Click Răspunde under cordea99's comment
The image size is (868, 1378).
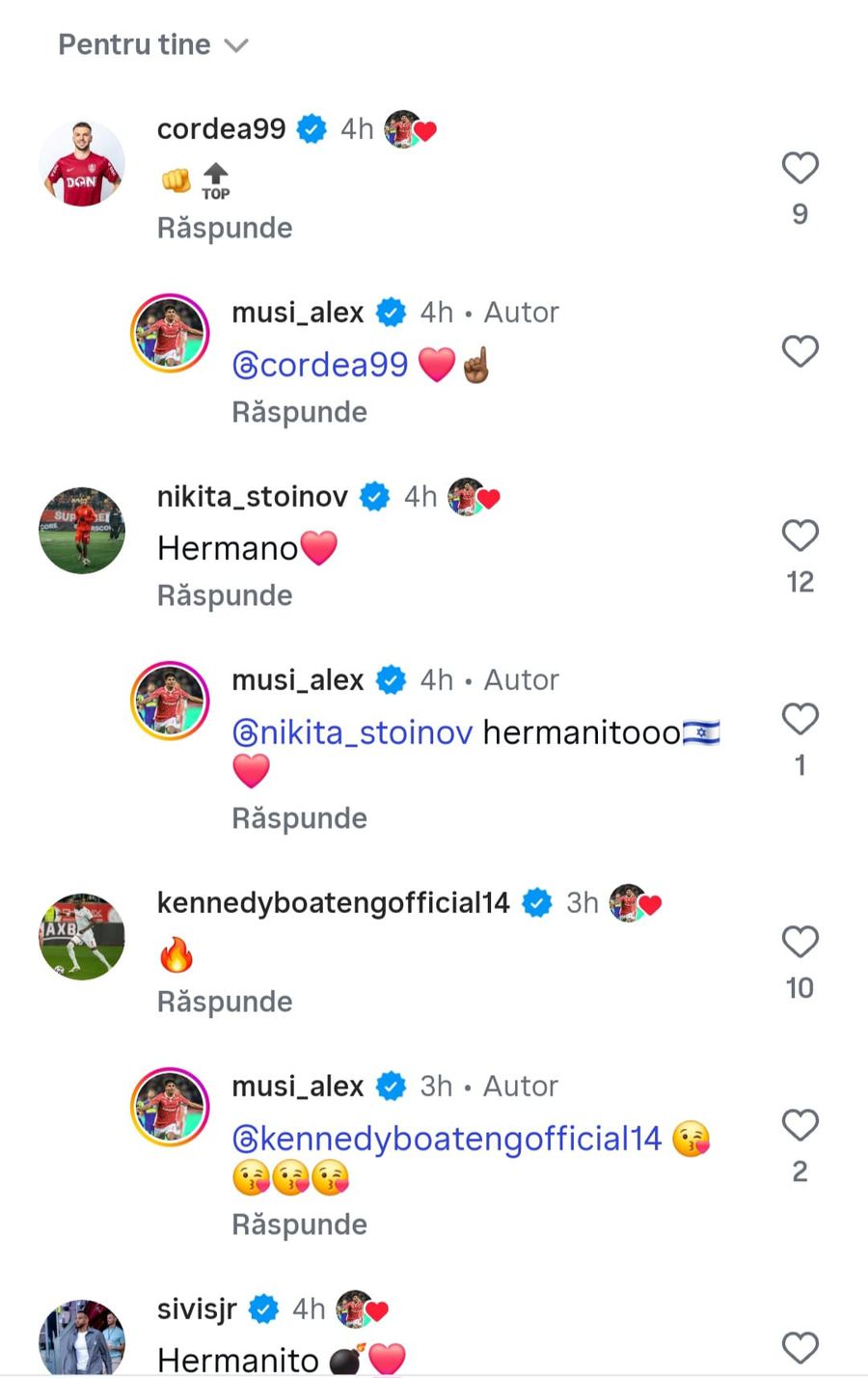224,228
